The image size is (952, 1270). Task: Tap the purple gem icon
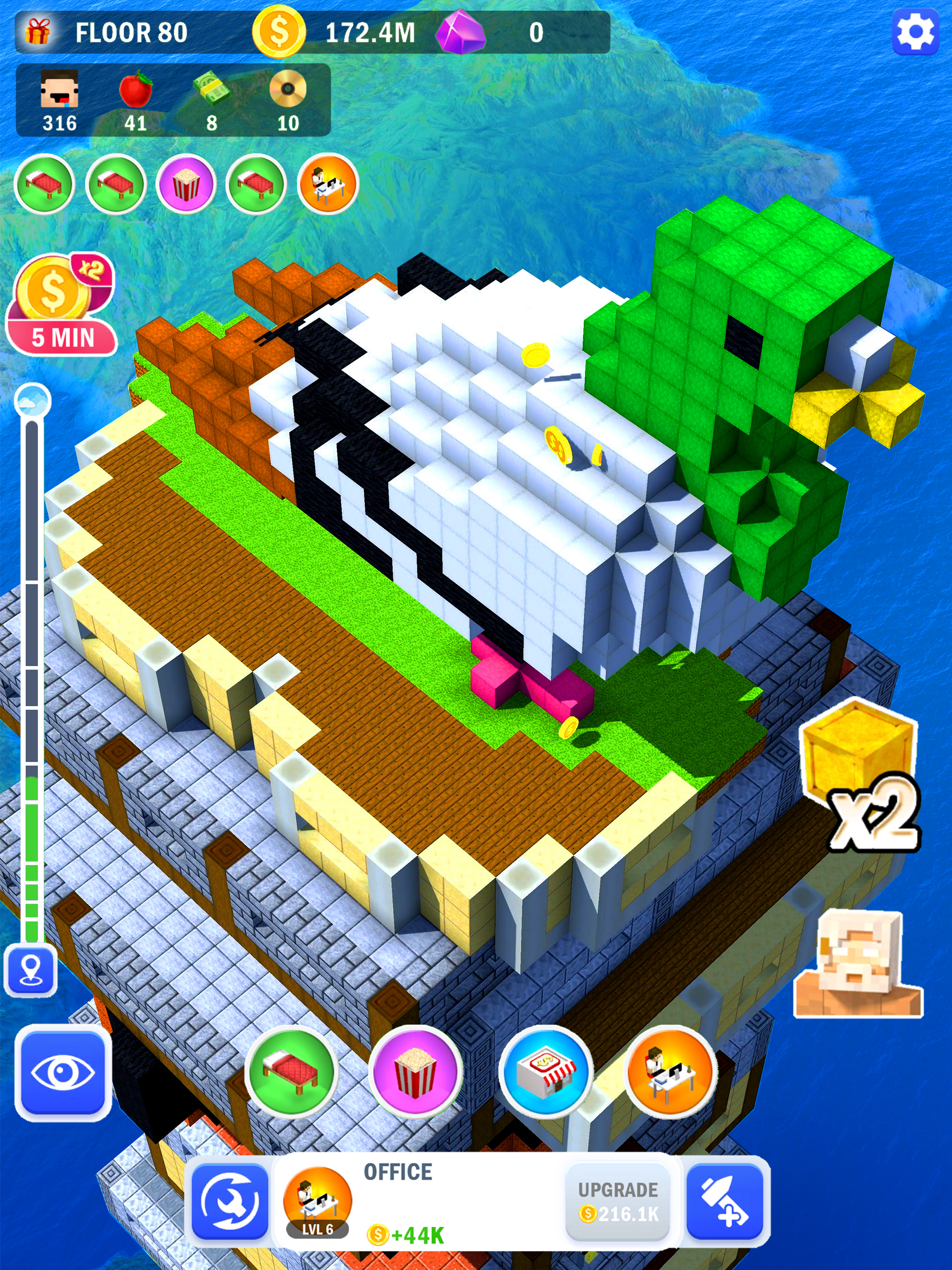click(461, 33)
